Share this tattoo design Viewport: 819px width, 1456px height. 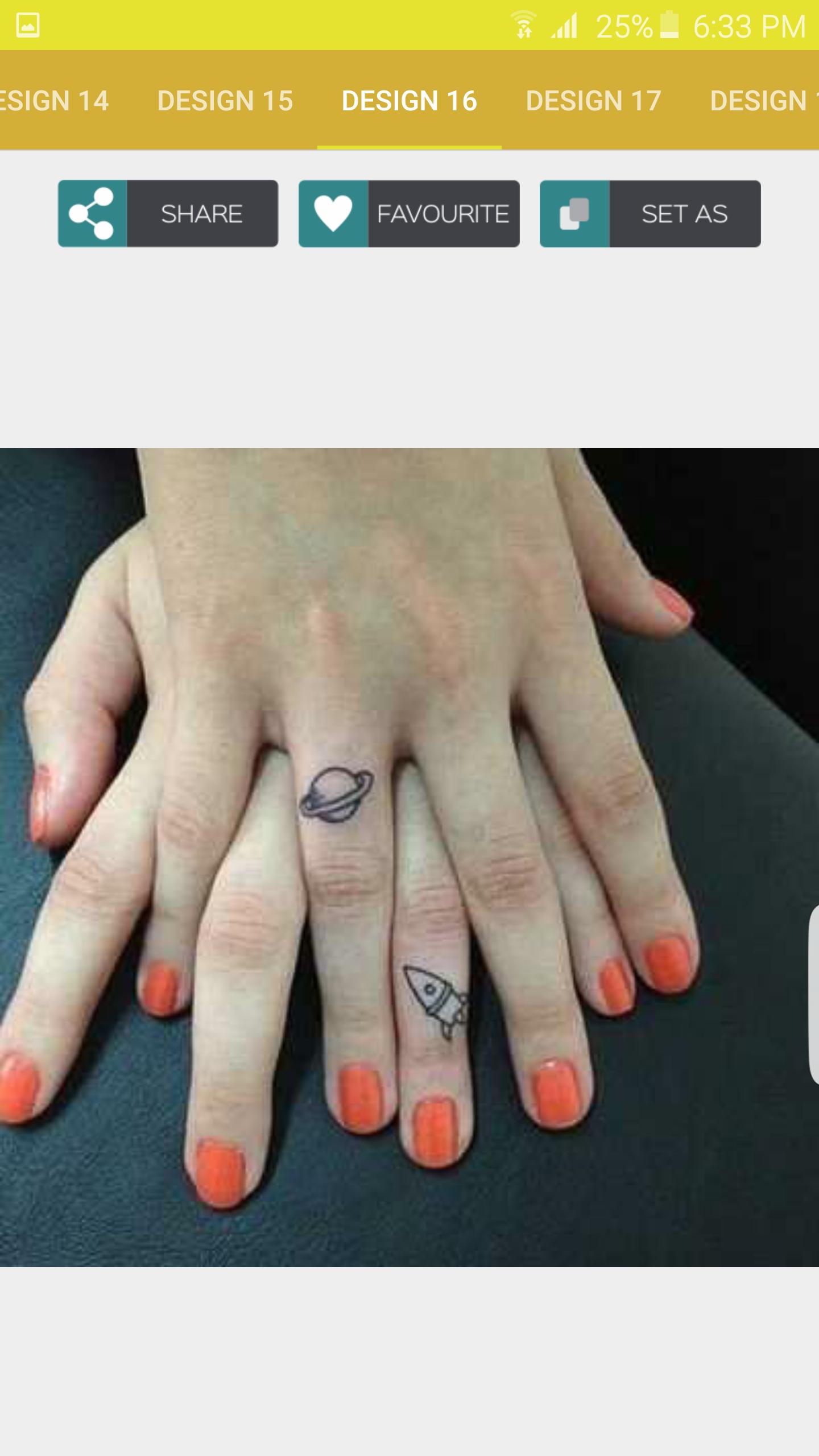coord(168,214)
